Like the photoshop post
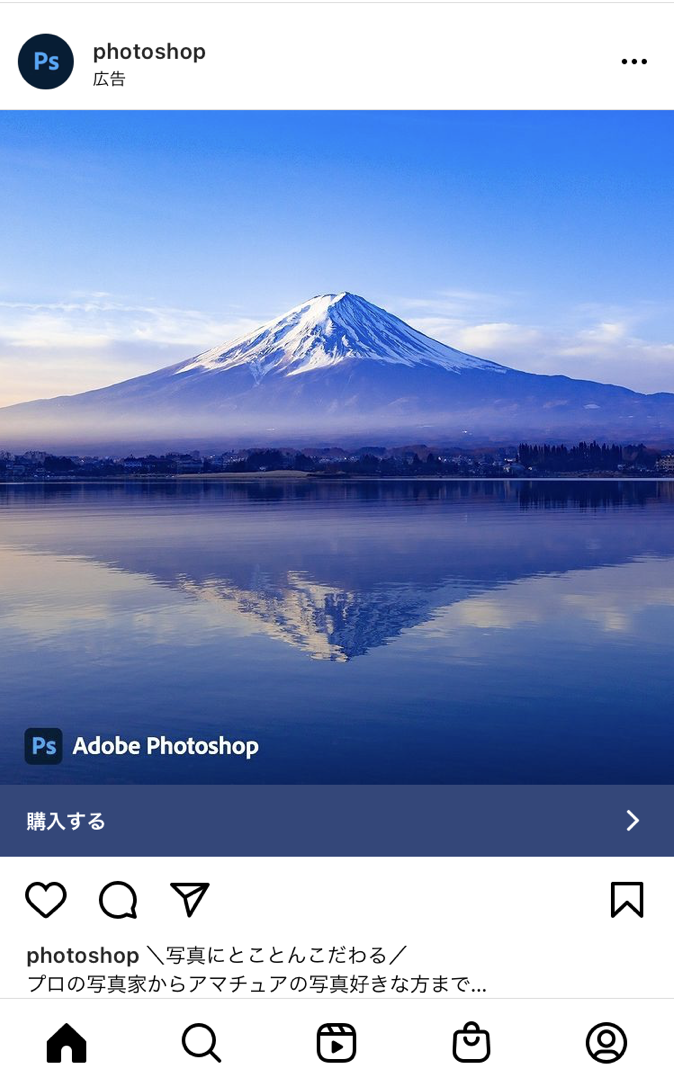The image size is (674, 1087). (46, 900)
